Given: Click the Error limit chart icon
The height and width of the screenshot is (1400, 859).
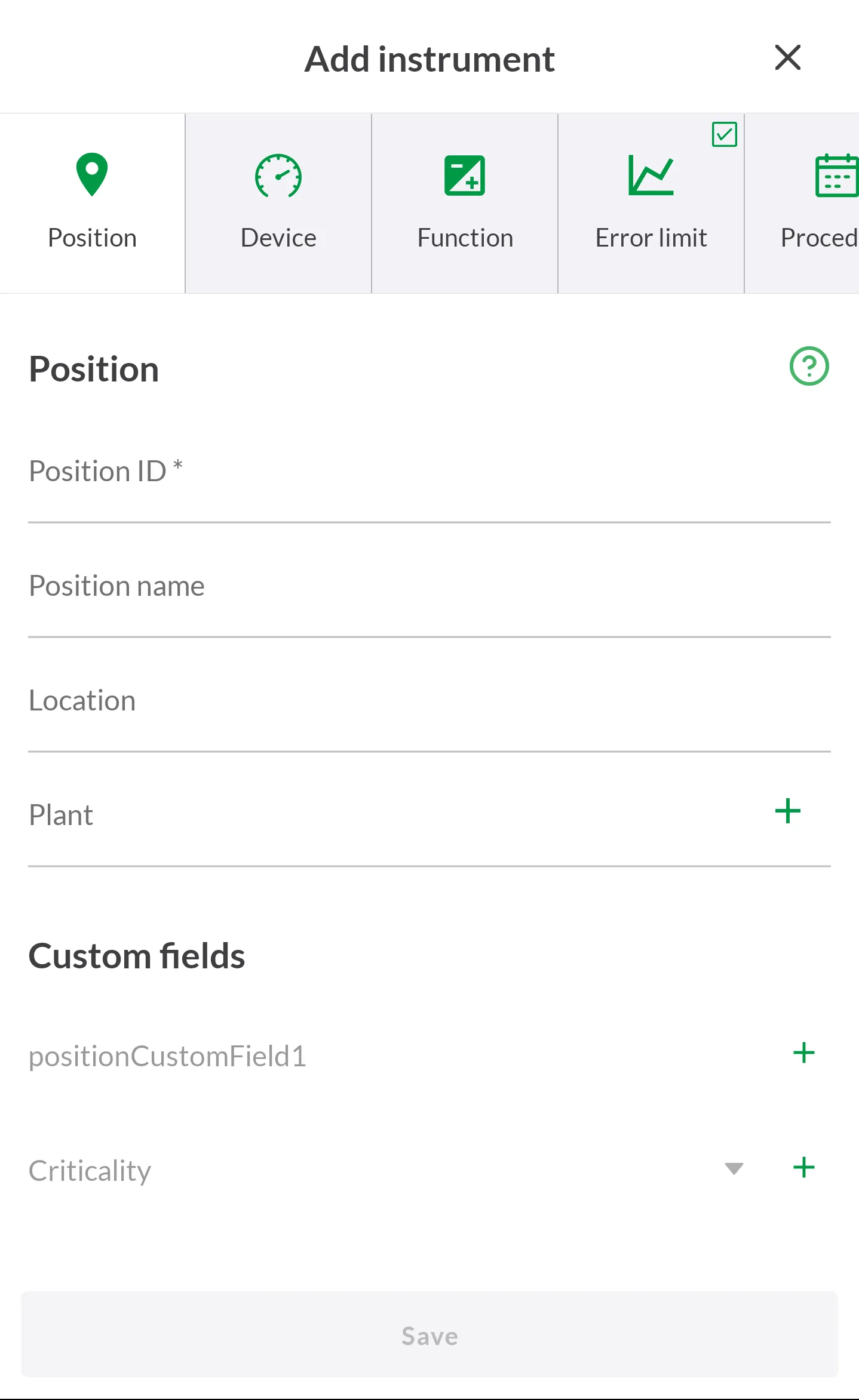Looking at the screenshot, I should [x=651, y=174].
